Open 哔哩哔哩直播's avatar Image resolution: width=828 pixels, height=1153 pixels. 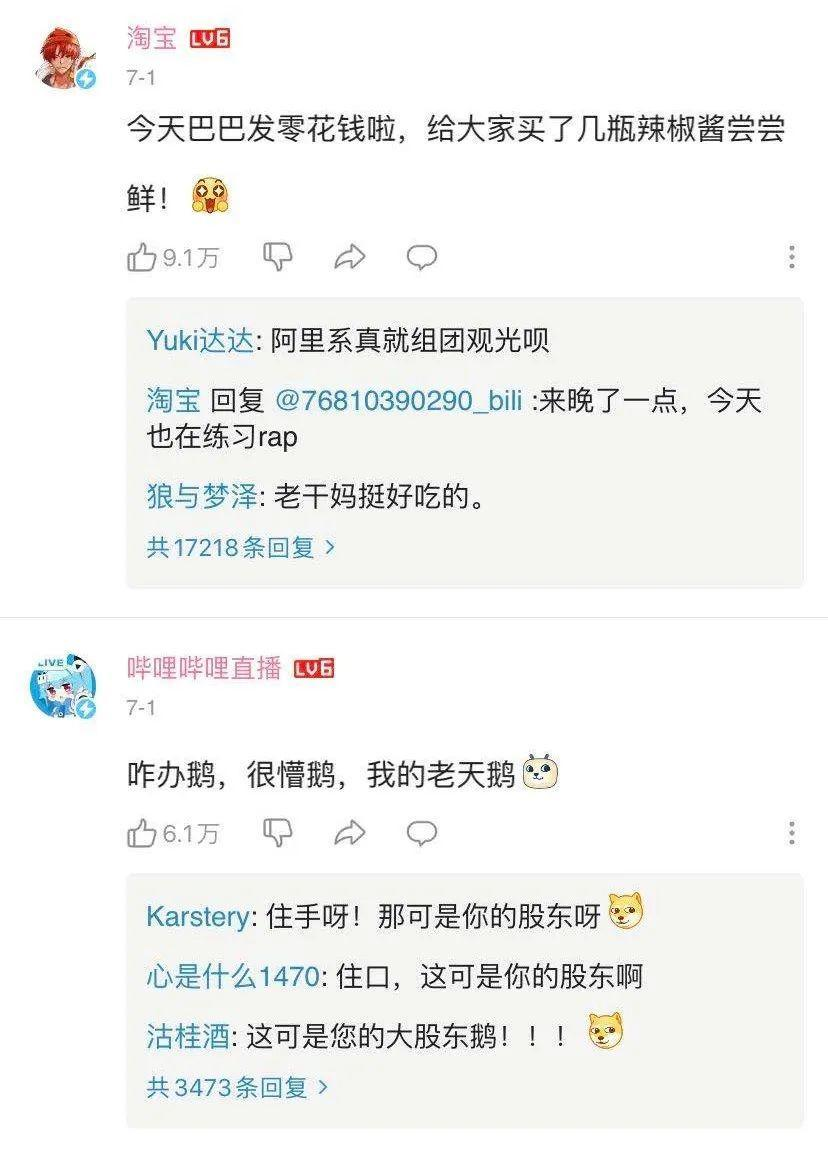(x=63, y=687)
